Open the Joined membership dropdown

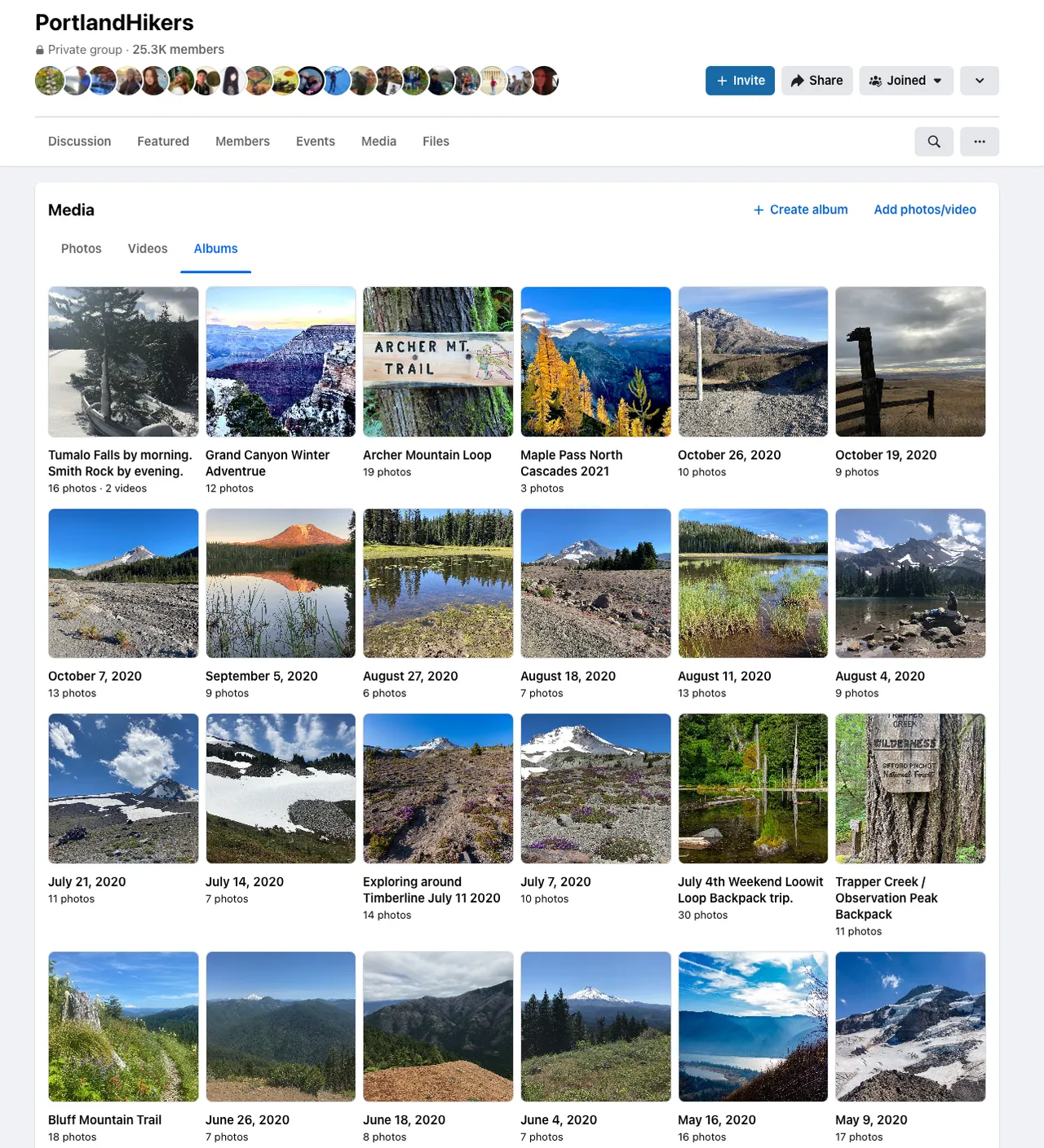coord(906,80)
